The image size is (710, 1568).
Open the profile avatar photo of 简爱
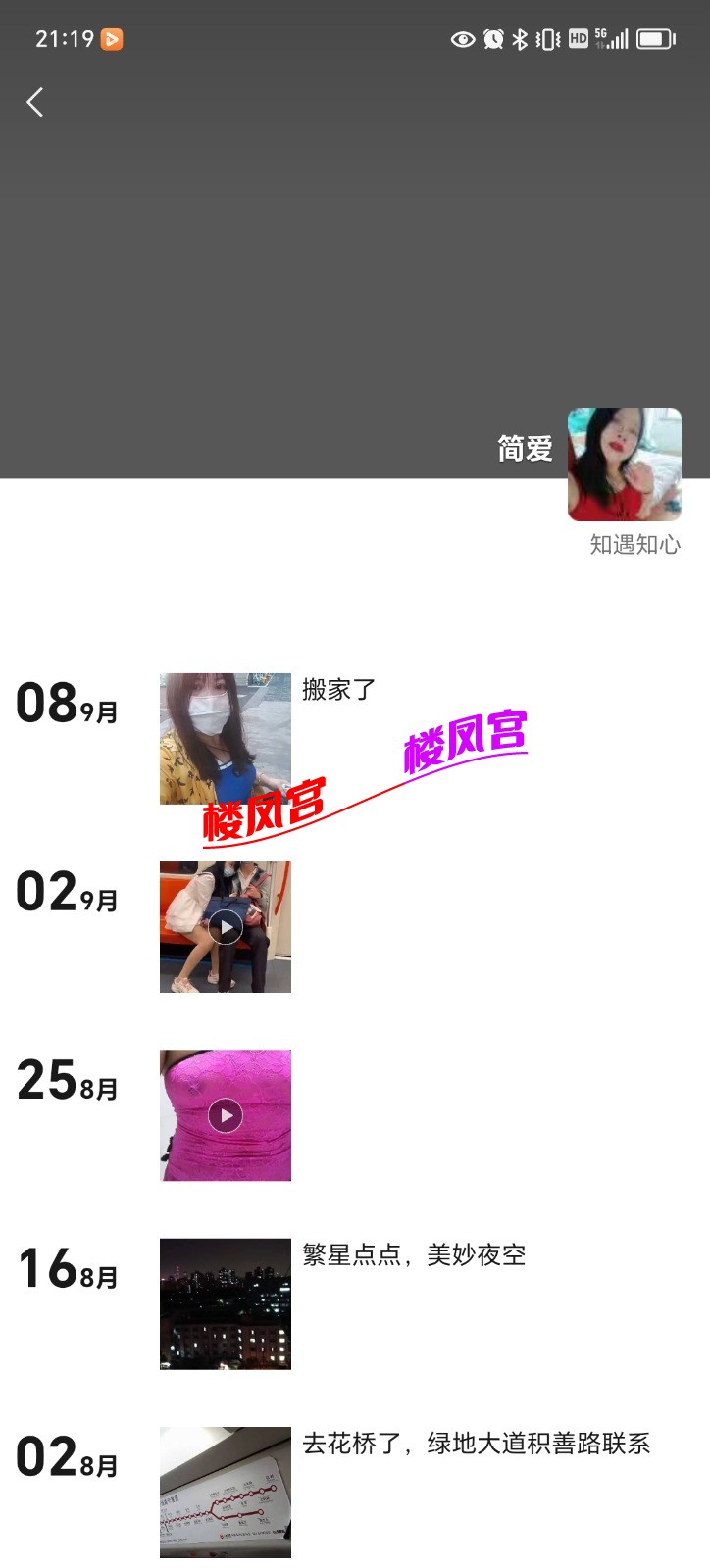624,464
